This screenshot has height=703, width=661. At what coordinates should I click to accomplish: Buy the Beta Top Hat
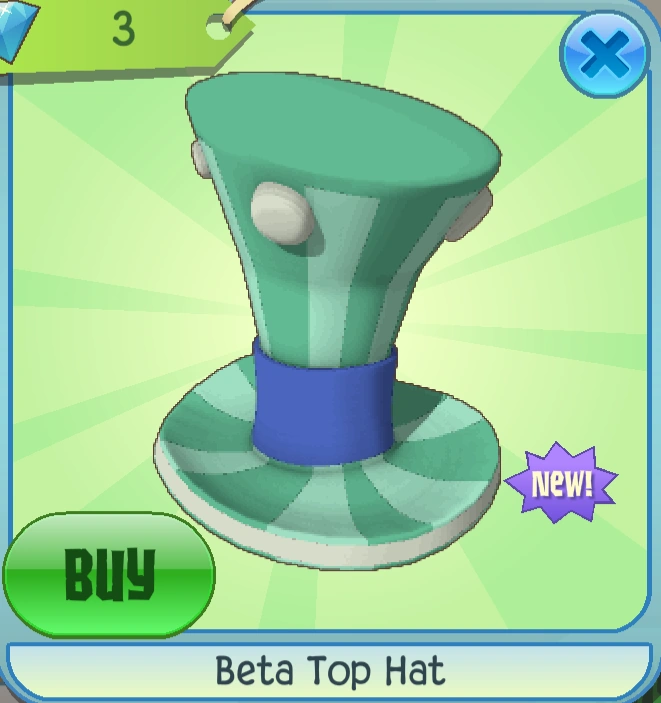[109, 574]
